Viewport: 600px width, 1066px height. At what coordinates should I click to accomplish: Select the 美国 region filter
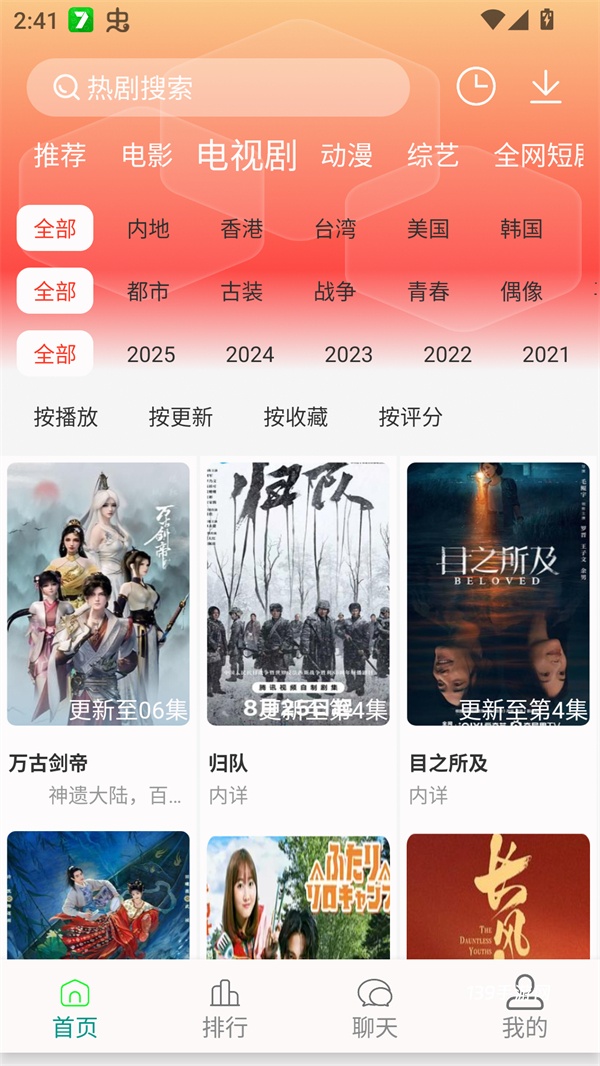pyautogui.click(x=428, y=229)
